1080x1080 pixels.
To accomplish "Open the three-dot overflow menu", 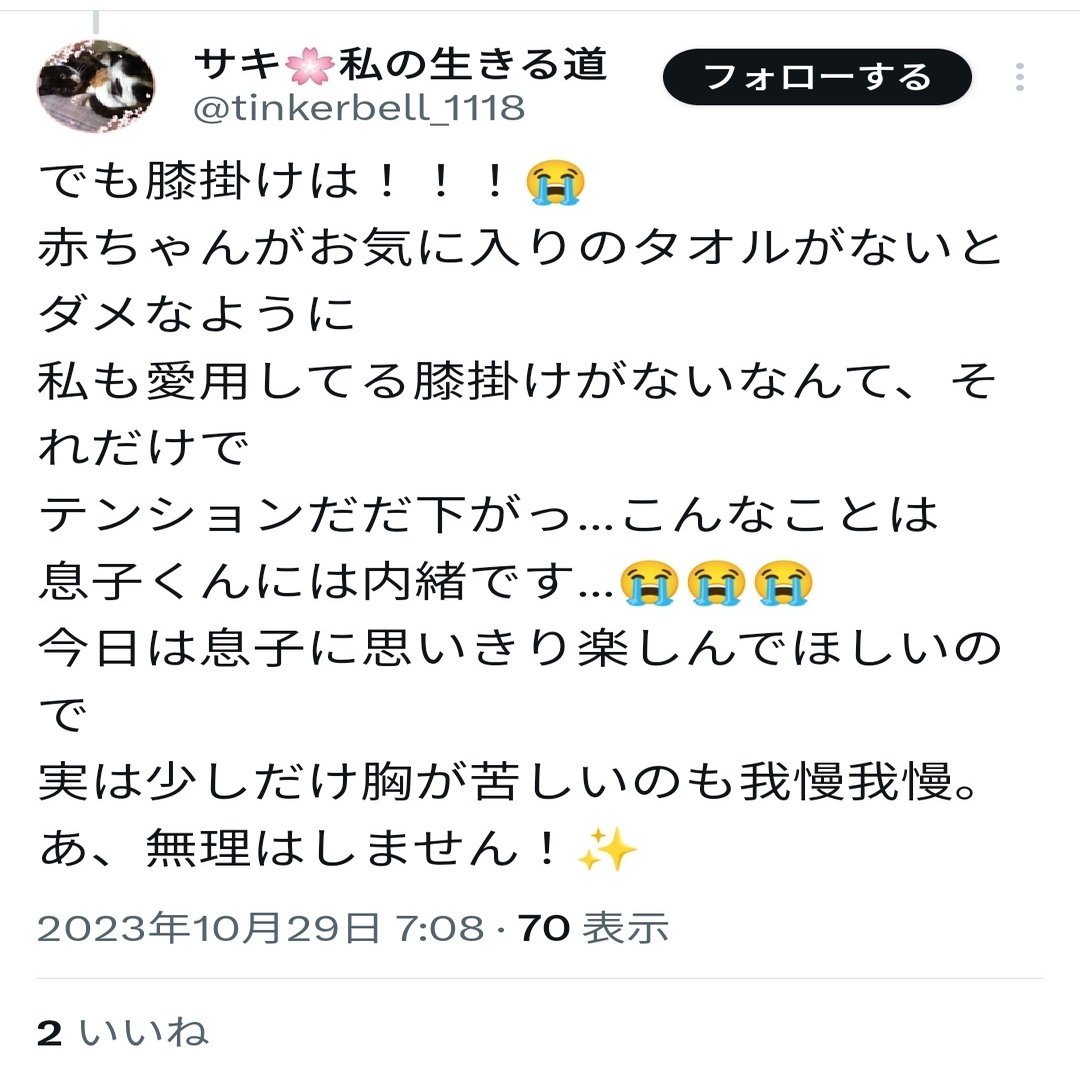I will pyautogui.click(x=1019, y=78).
